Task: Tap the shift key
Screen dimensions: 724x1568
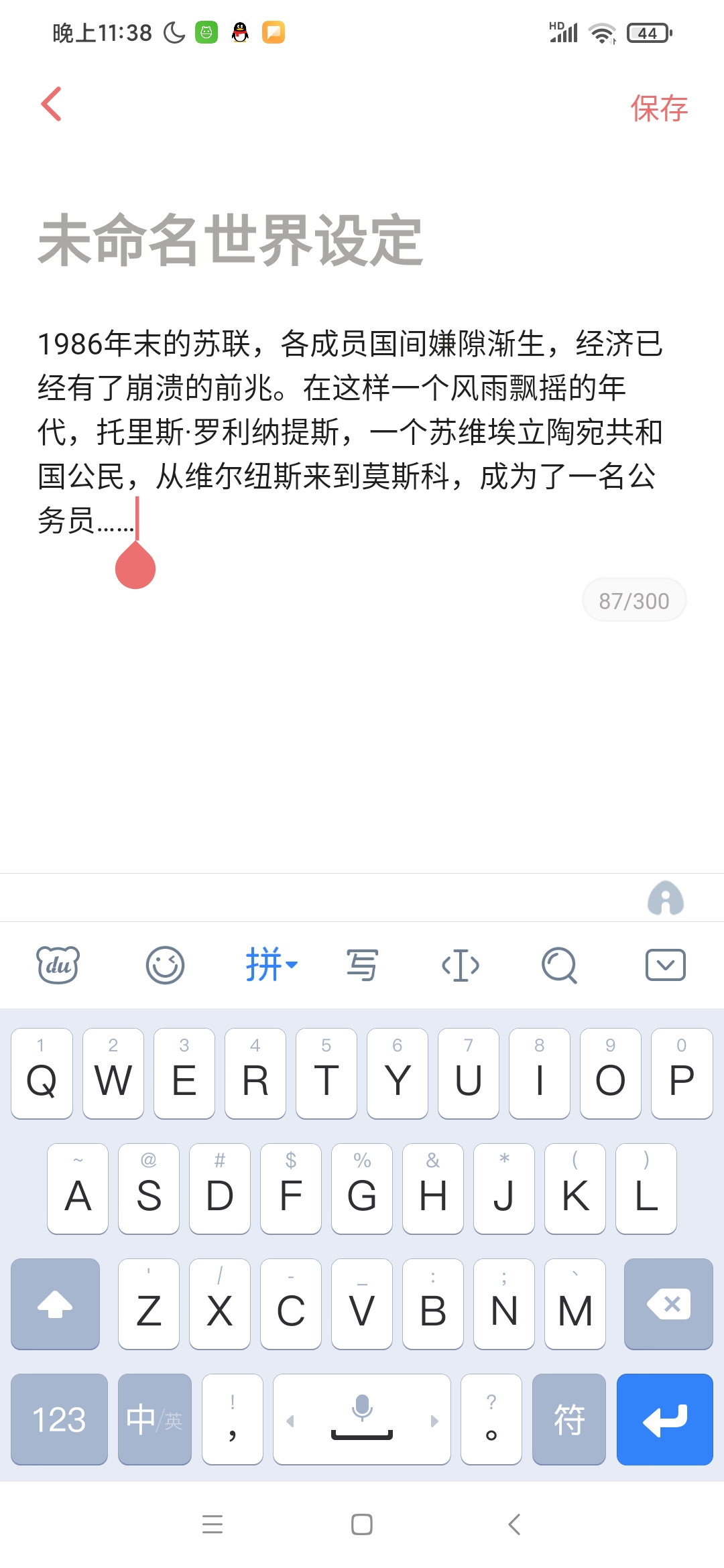Action: [x=55, y=1304]
